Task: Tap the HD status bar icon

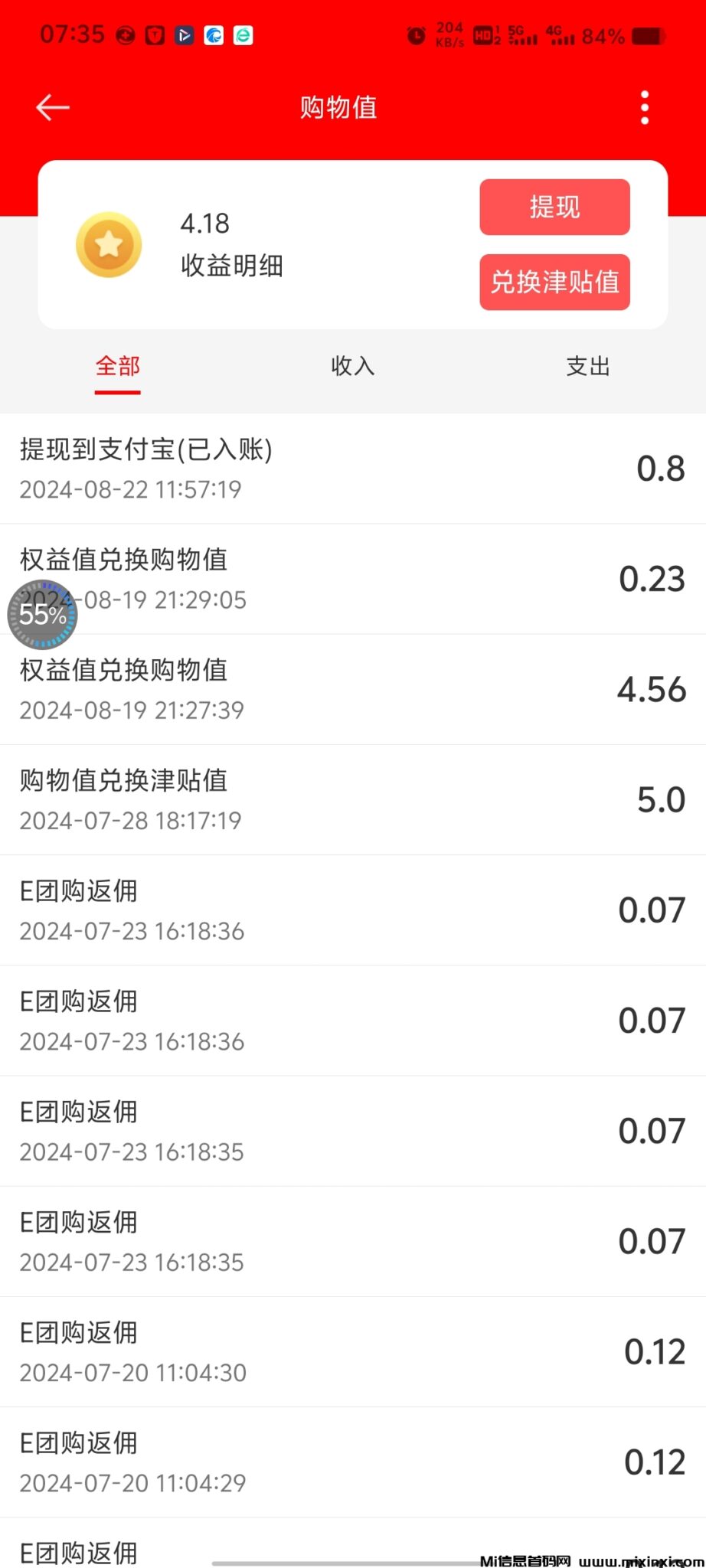Action: click(484, 35)
